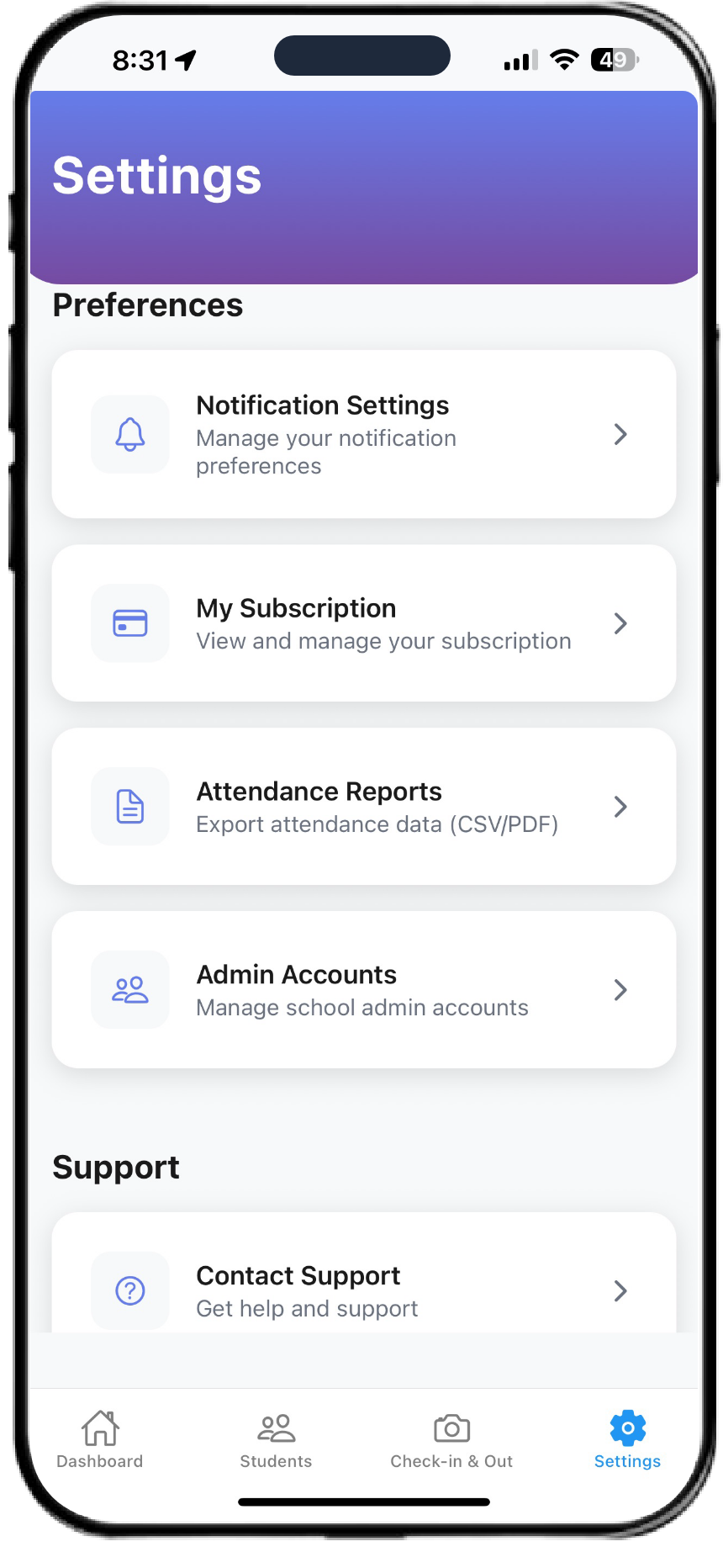The image size is (723, 1568).
Task: Open My Subscription using its right arrow
Action: point(620,623)
